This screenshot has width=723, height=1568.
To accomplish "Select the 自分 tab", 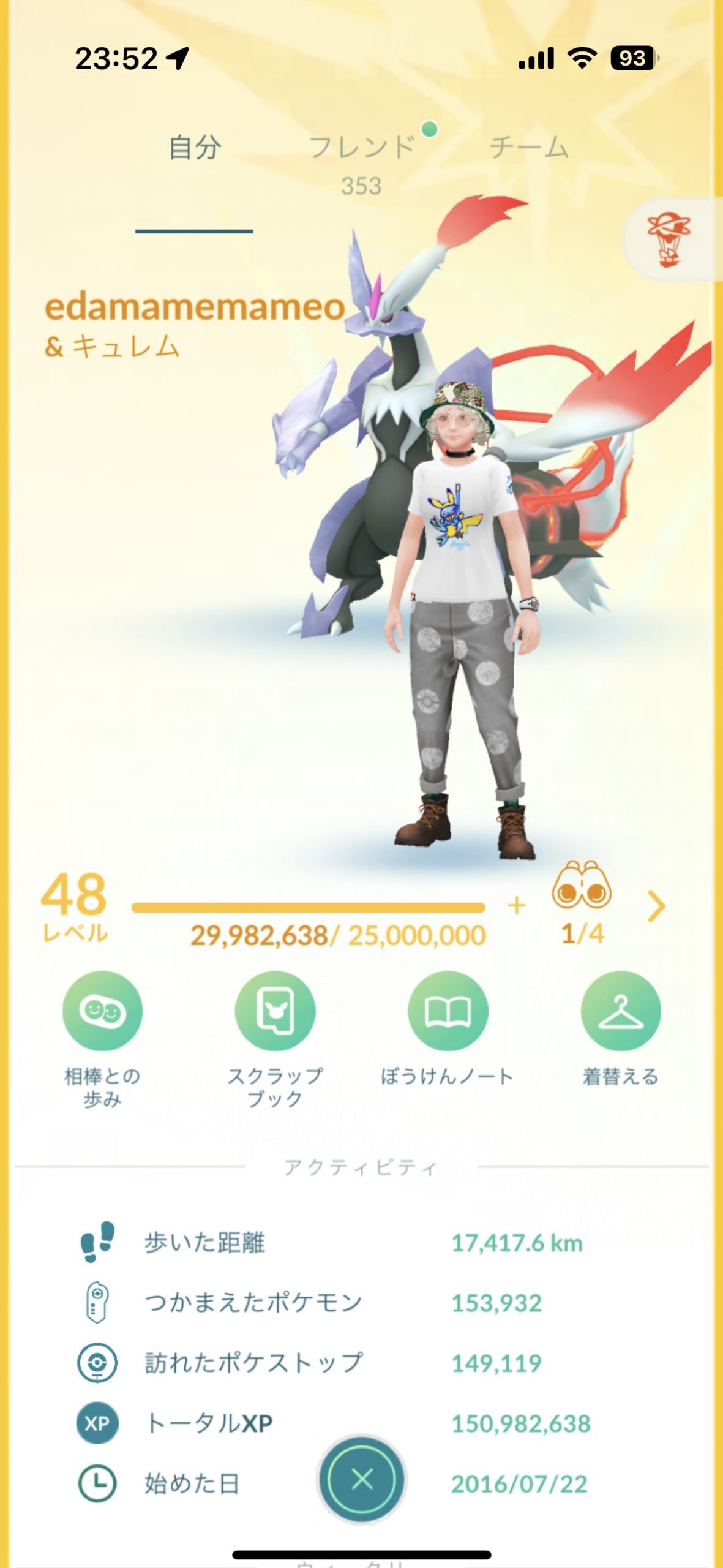I will [x=195, y=148].
